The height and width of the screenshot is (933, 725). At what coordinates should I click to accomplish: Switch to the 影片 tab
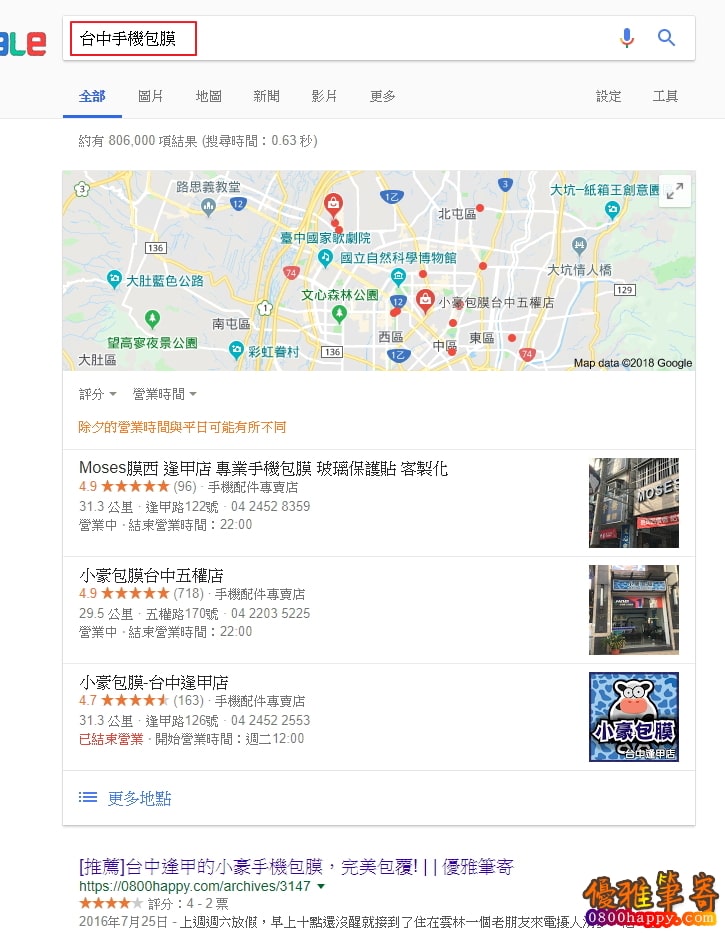[x=325, y=96]
